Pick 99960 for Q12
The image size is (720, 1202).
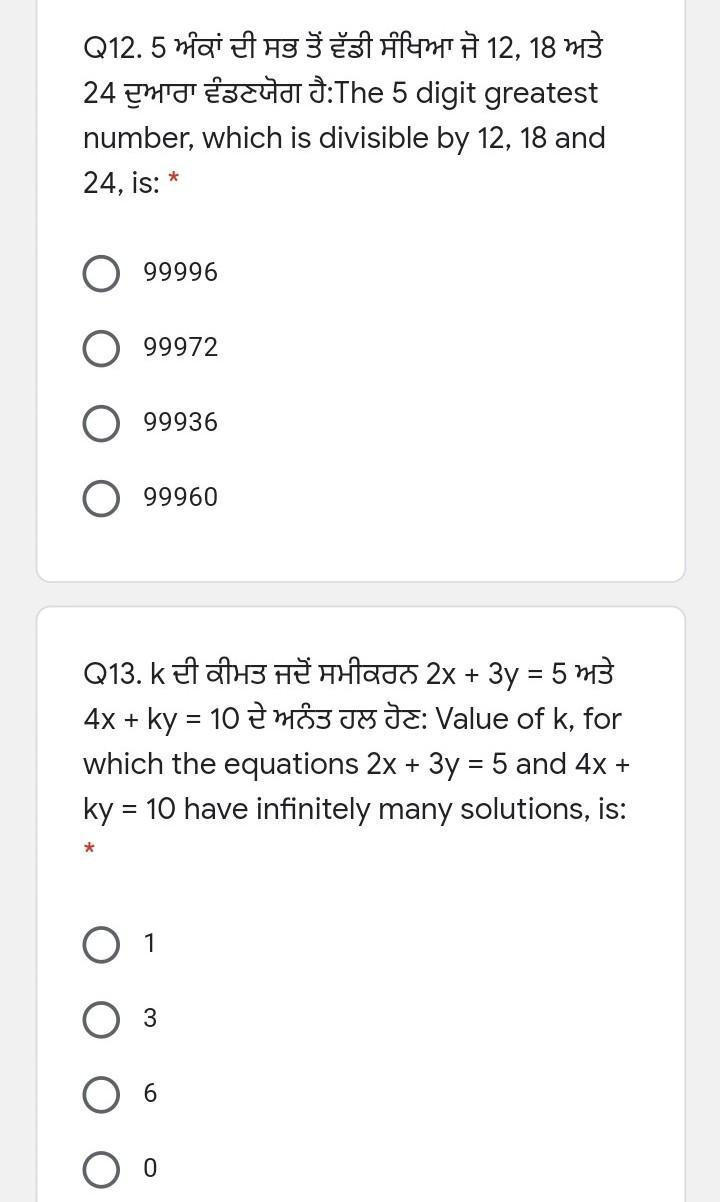pos(101,498)
